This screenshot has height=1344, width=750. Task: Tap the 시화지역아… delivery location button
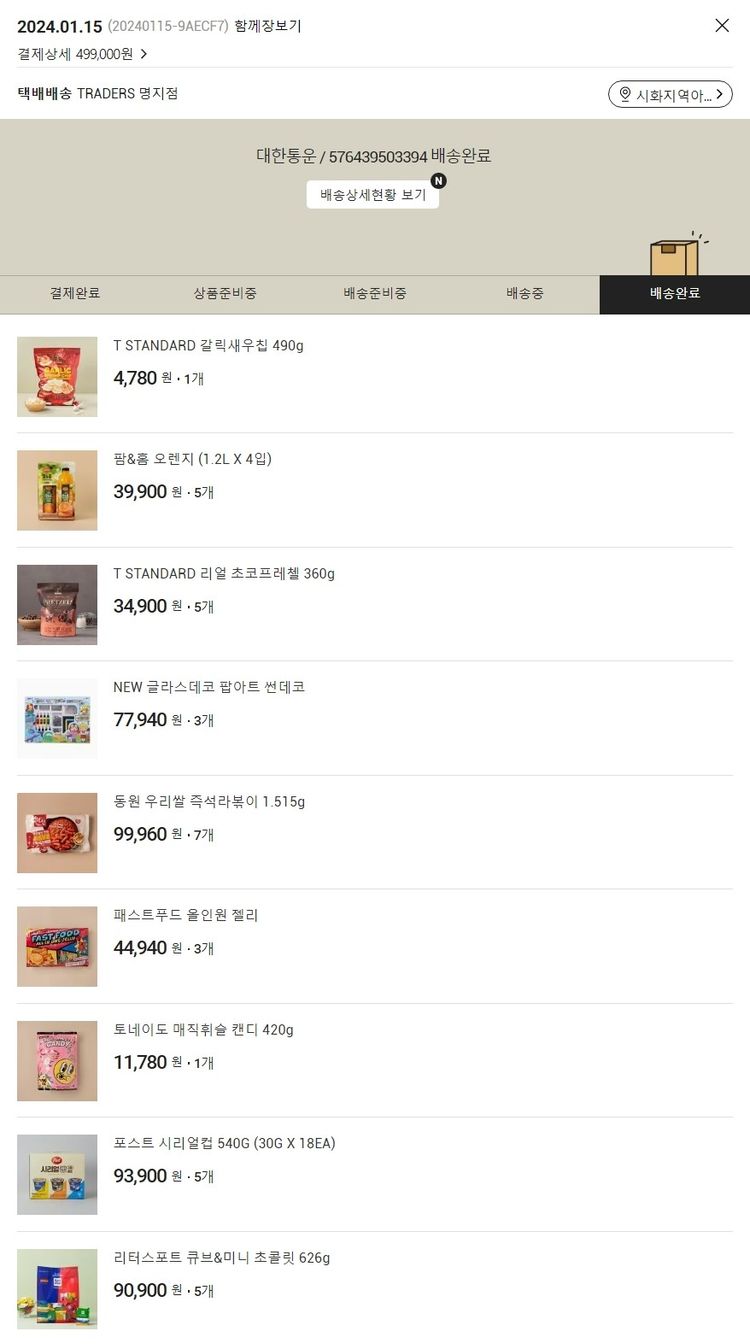pos(670,94)
